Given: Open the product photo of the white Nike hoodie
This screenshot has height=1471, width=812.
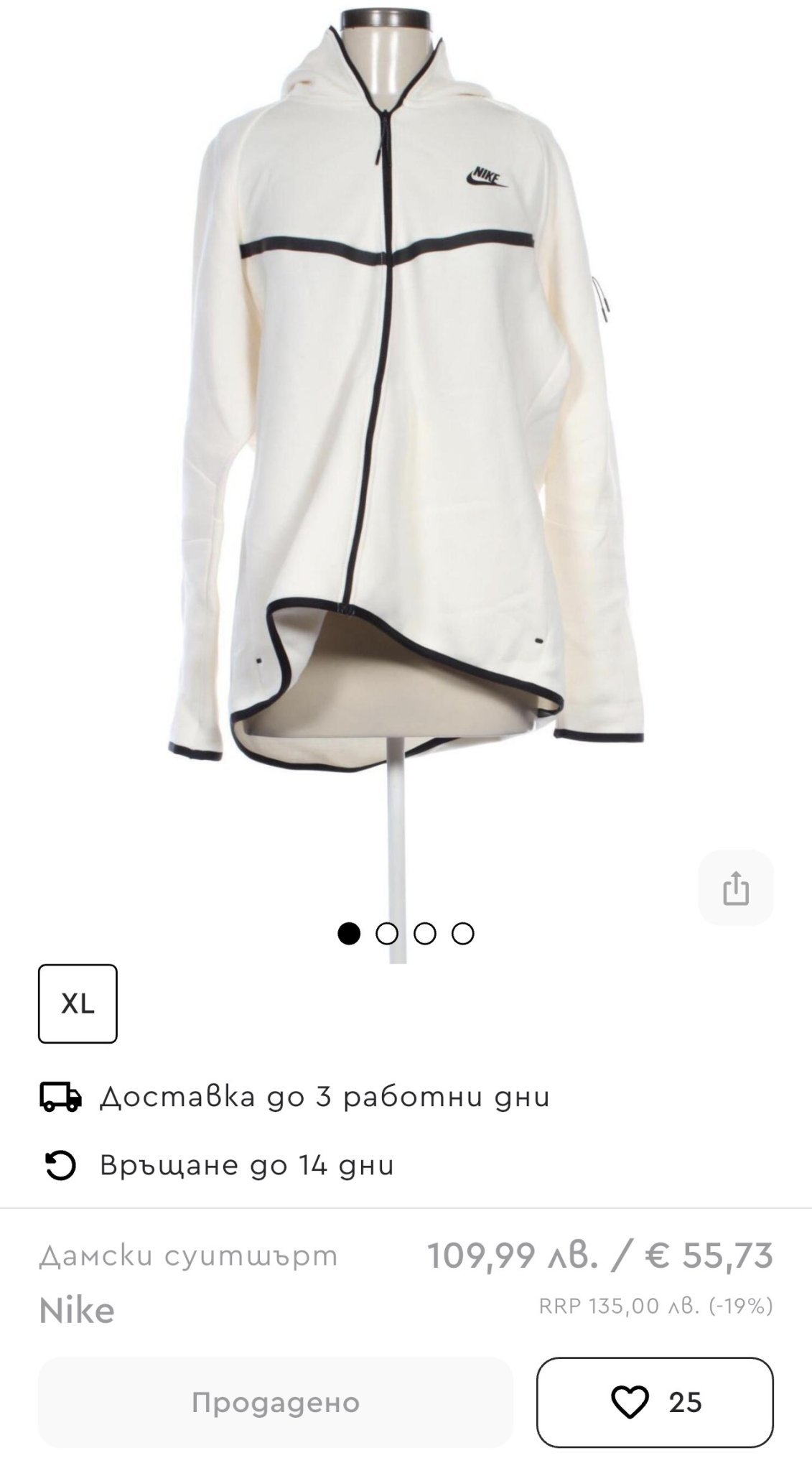Looking at the screenshot, I should click(x=406, y=431).
